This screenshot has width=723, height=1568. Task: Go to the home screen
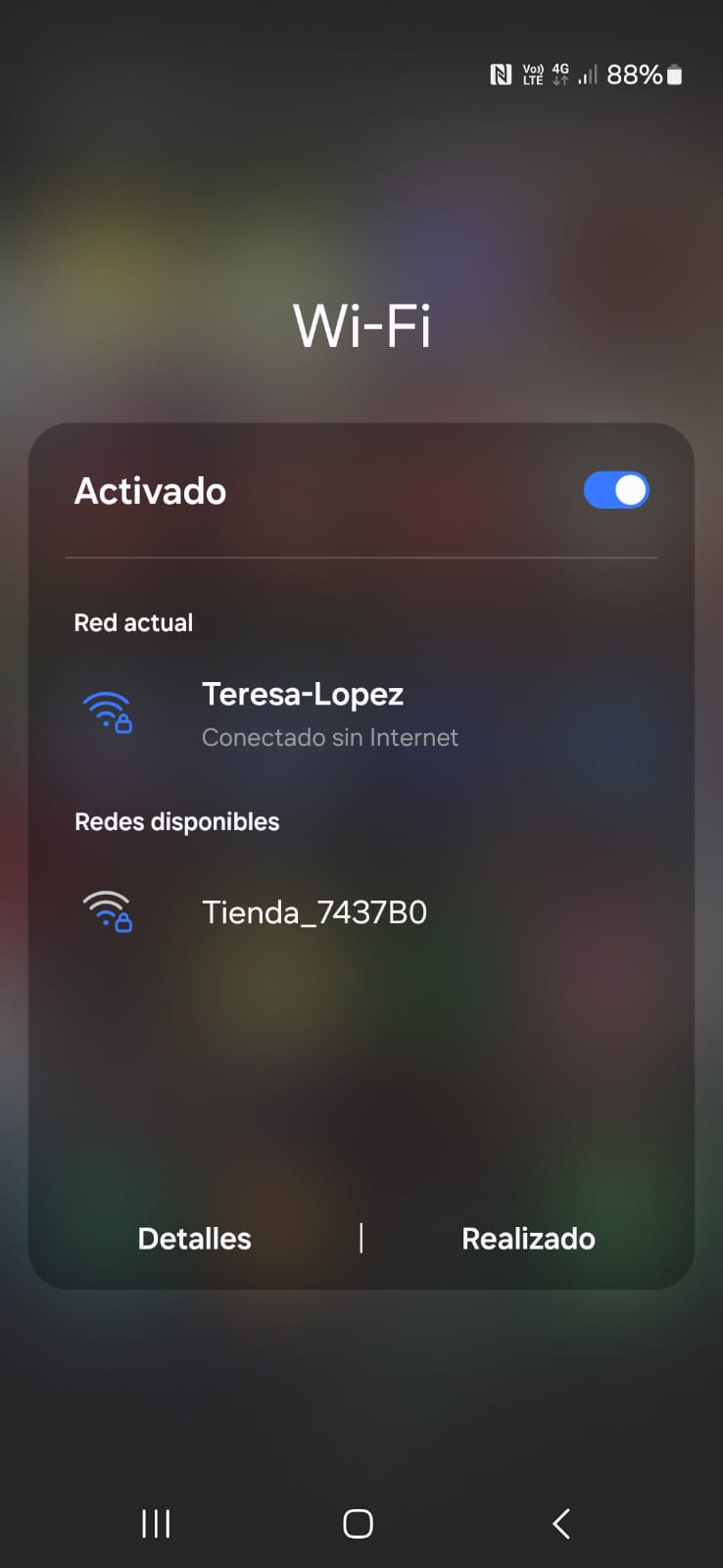tap(358, 1523)
